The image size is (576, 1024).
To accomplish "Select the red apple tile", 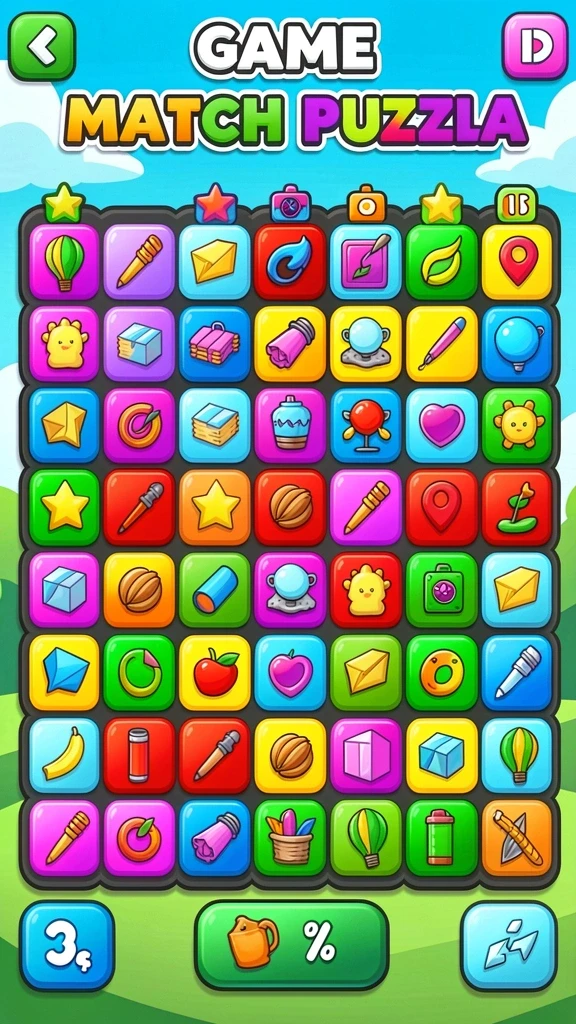I will click(x=215, y=672).
